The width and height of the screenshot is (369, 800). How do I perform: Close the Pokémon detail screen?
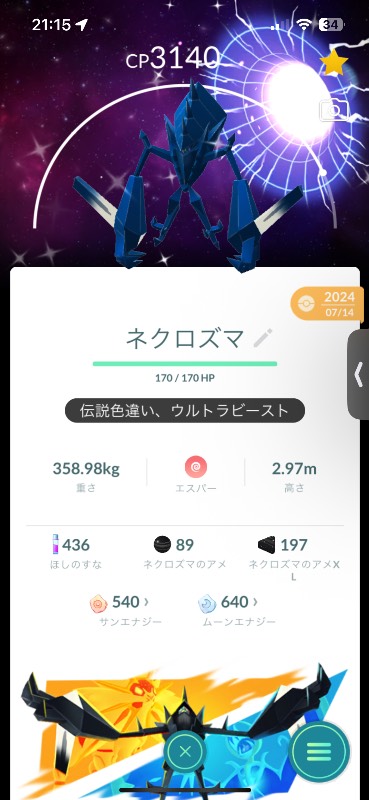(185, 751)
